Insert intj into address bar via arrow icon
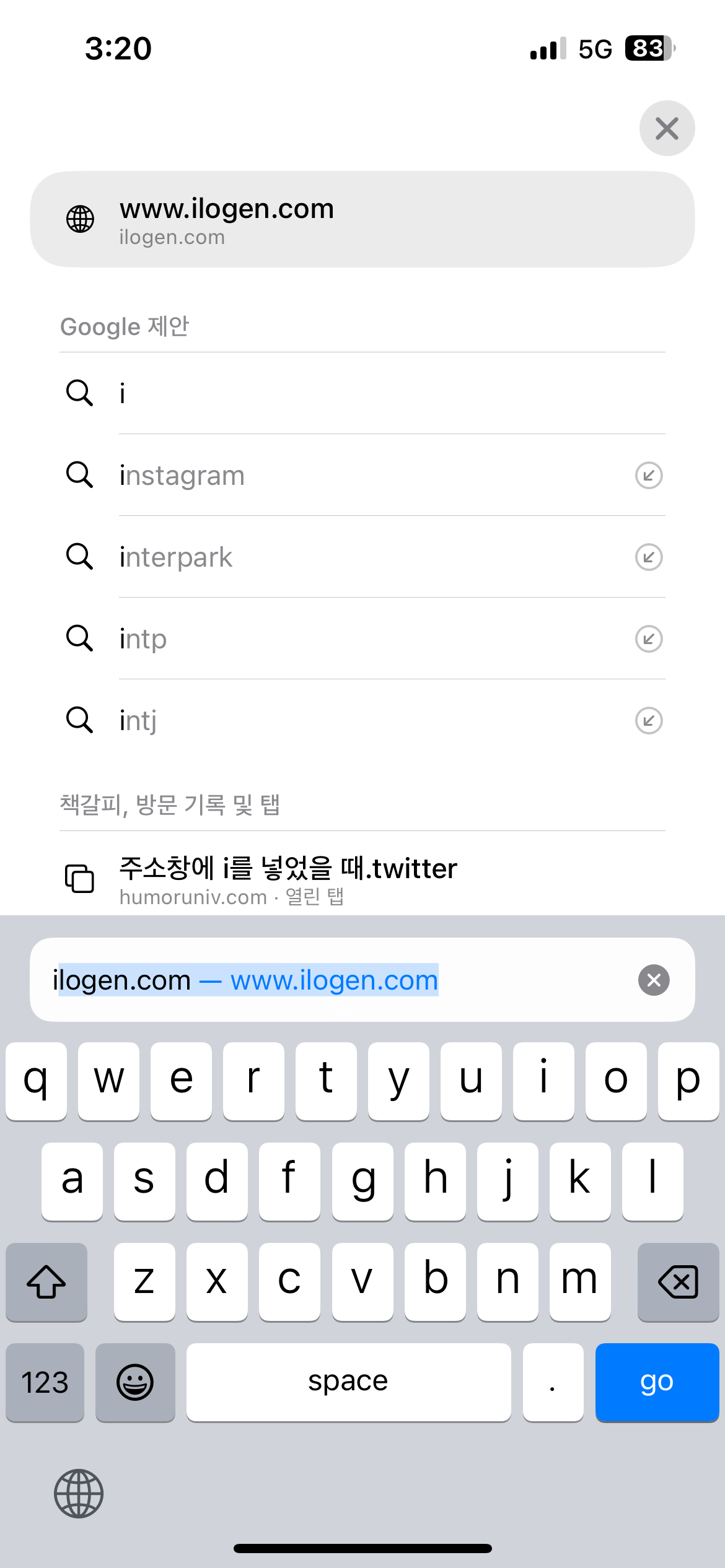Viewport: 725px width, 1568px height. point(649,721)
